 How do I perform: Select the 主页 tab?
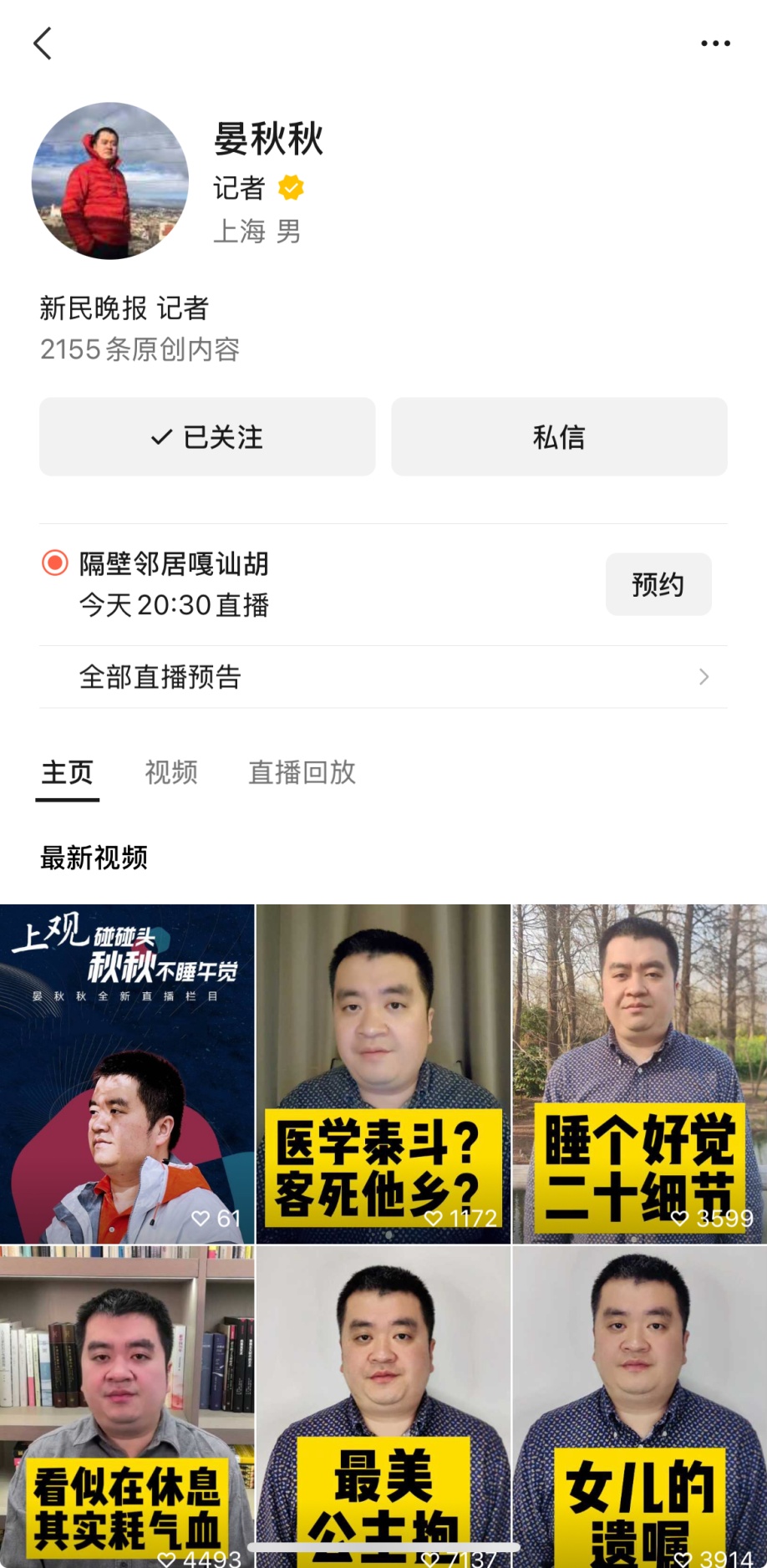pyautogui.click(x=68, y=772)
